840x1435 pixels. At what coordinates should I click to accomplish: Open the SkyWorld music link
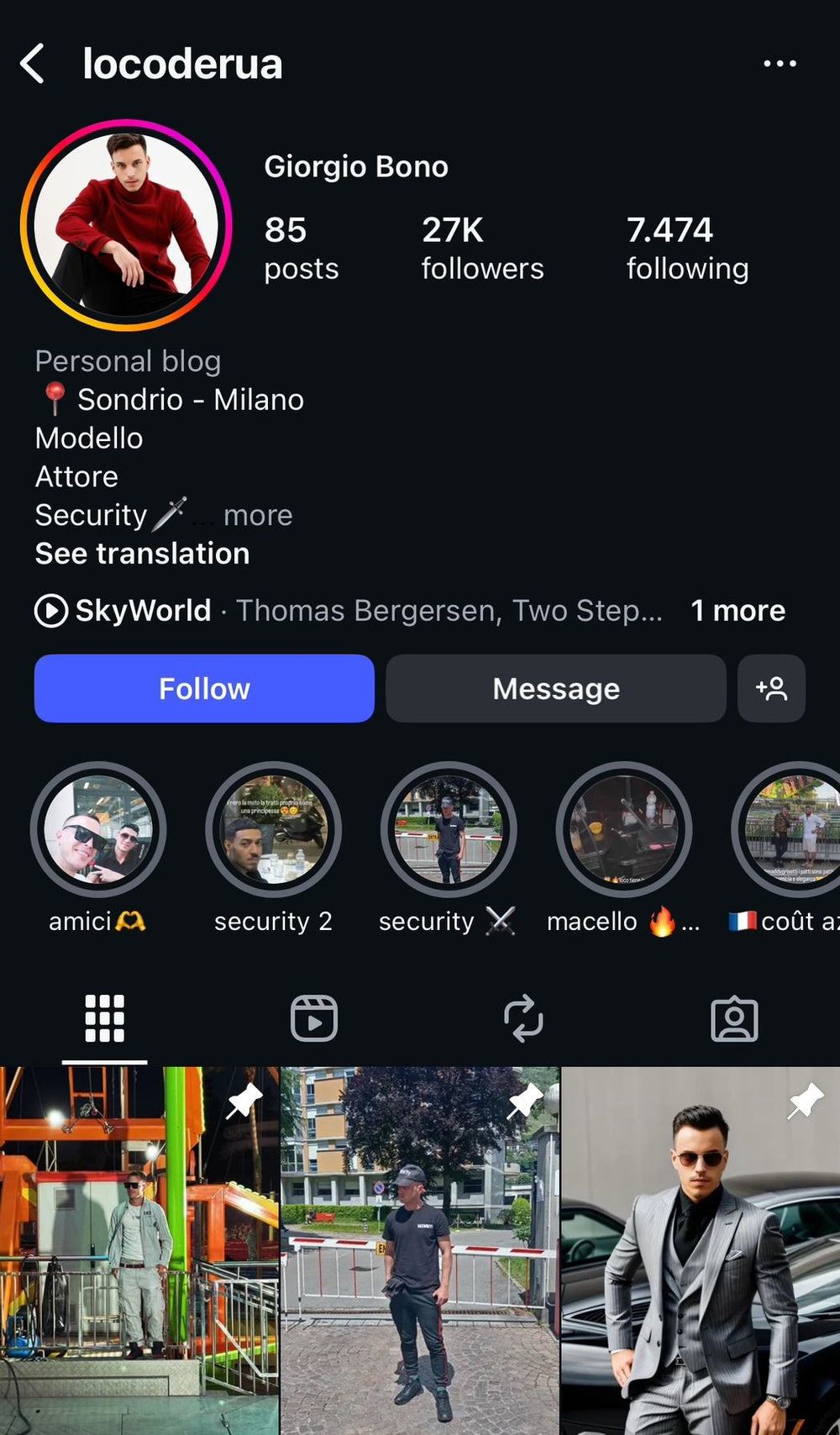coord(143,611)
